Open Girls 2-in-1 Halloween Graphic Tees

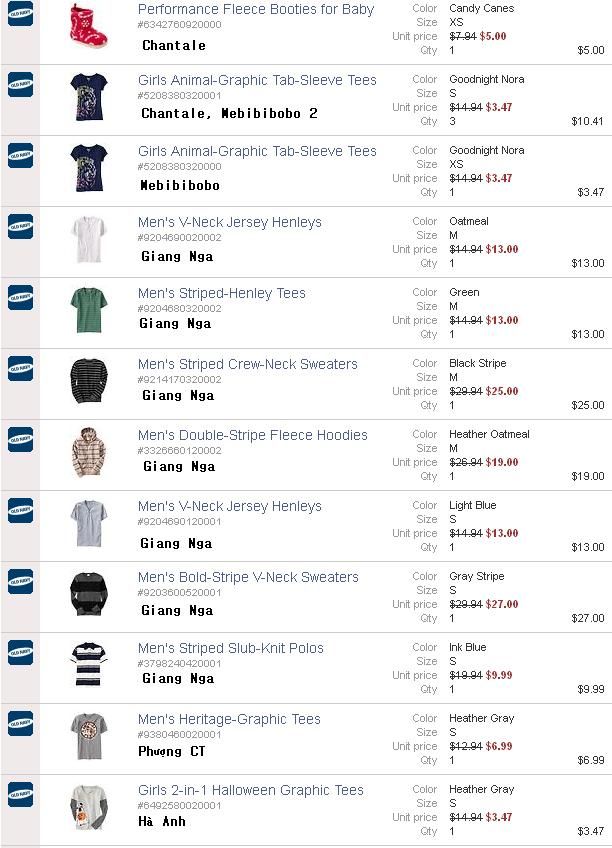point(250,790)
